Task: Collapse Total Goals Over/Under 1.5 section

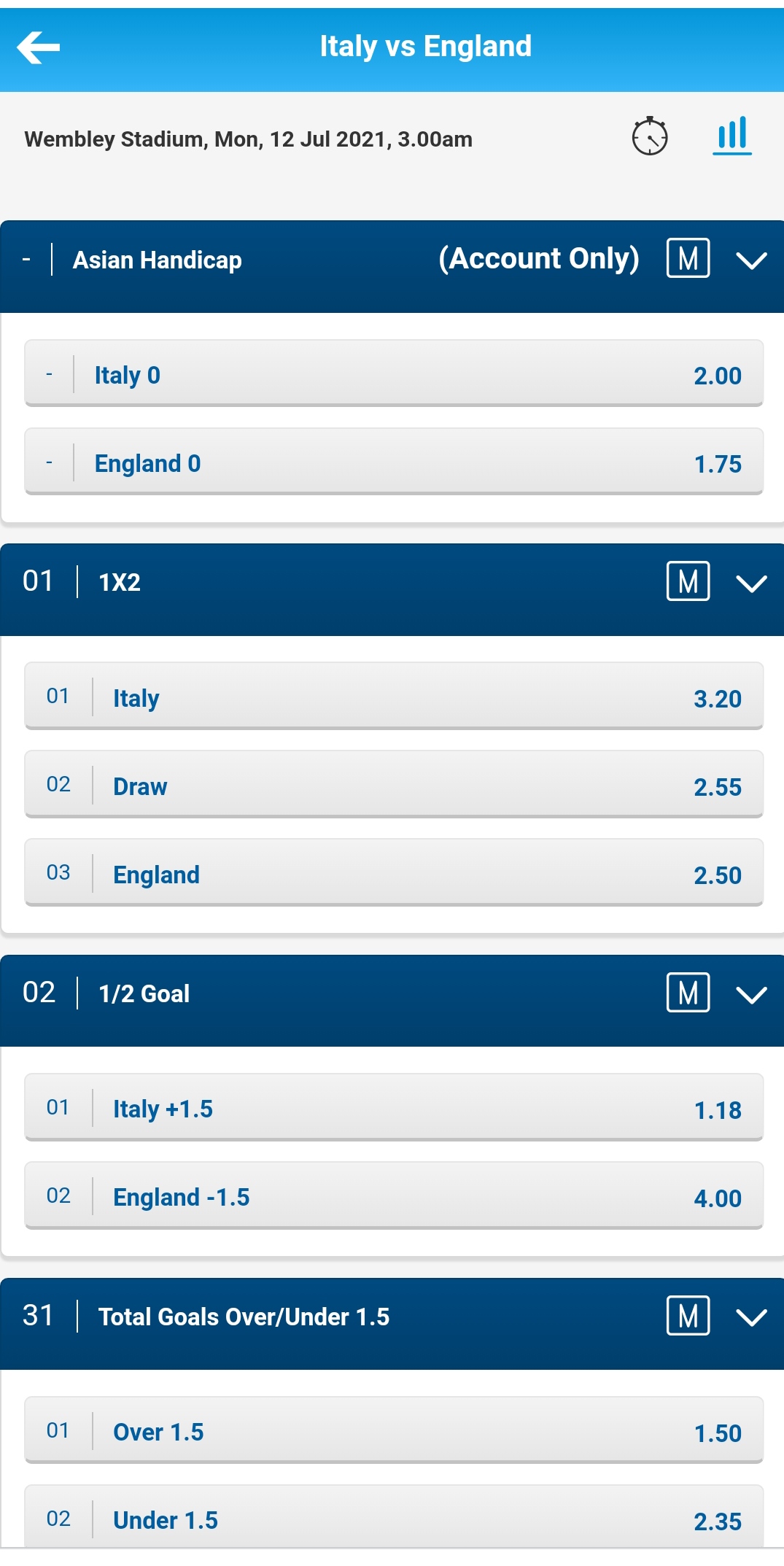Action: point(750,1317)
